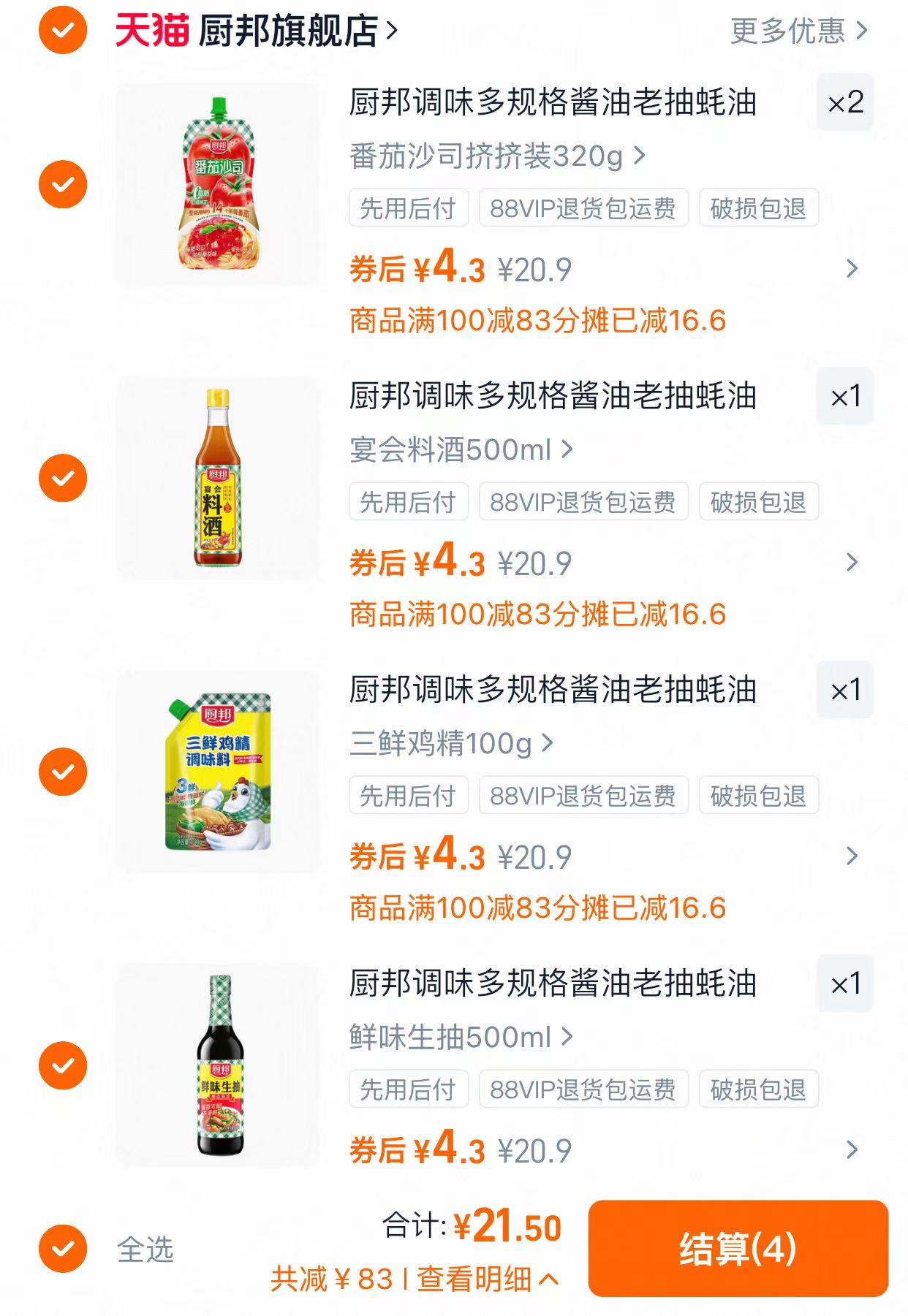Tap 先用后付 tag on ketchup item

pos(408,209)
